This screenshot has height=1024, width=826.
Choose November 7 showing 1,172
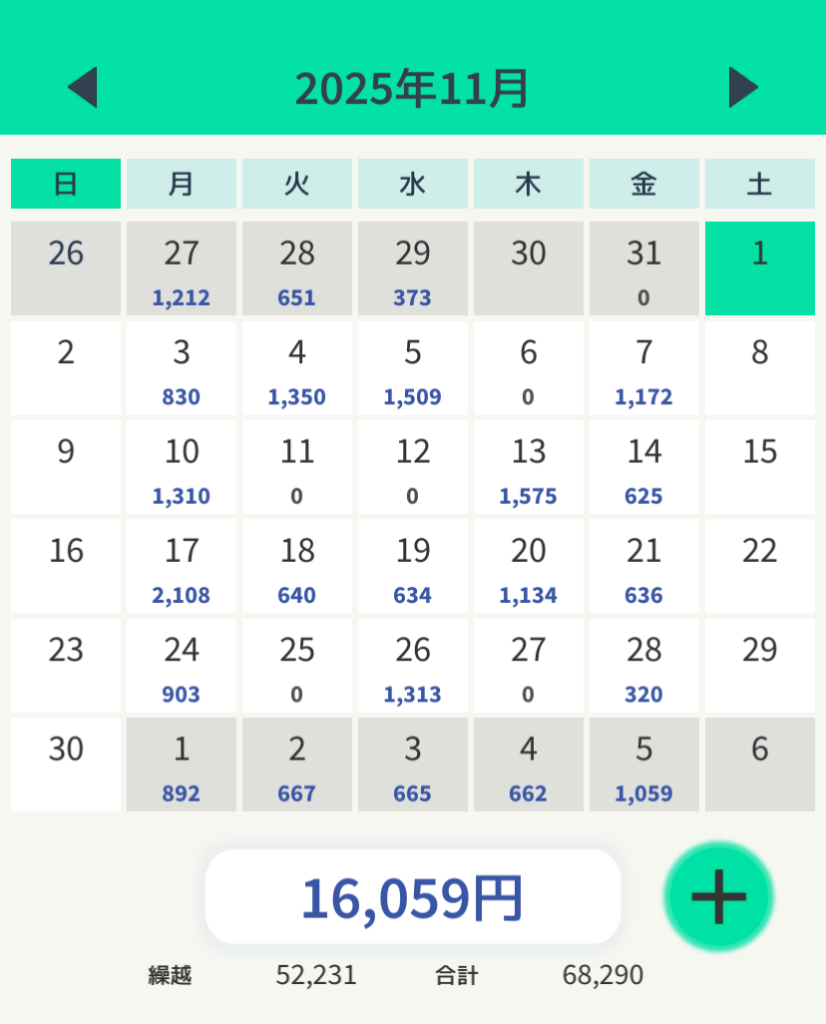click(643, 368)
